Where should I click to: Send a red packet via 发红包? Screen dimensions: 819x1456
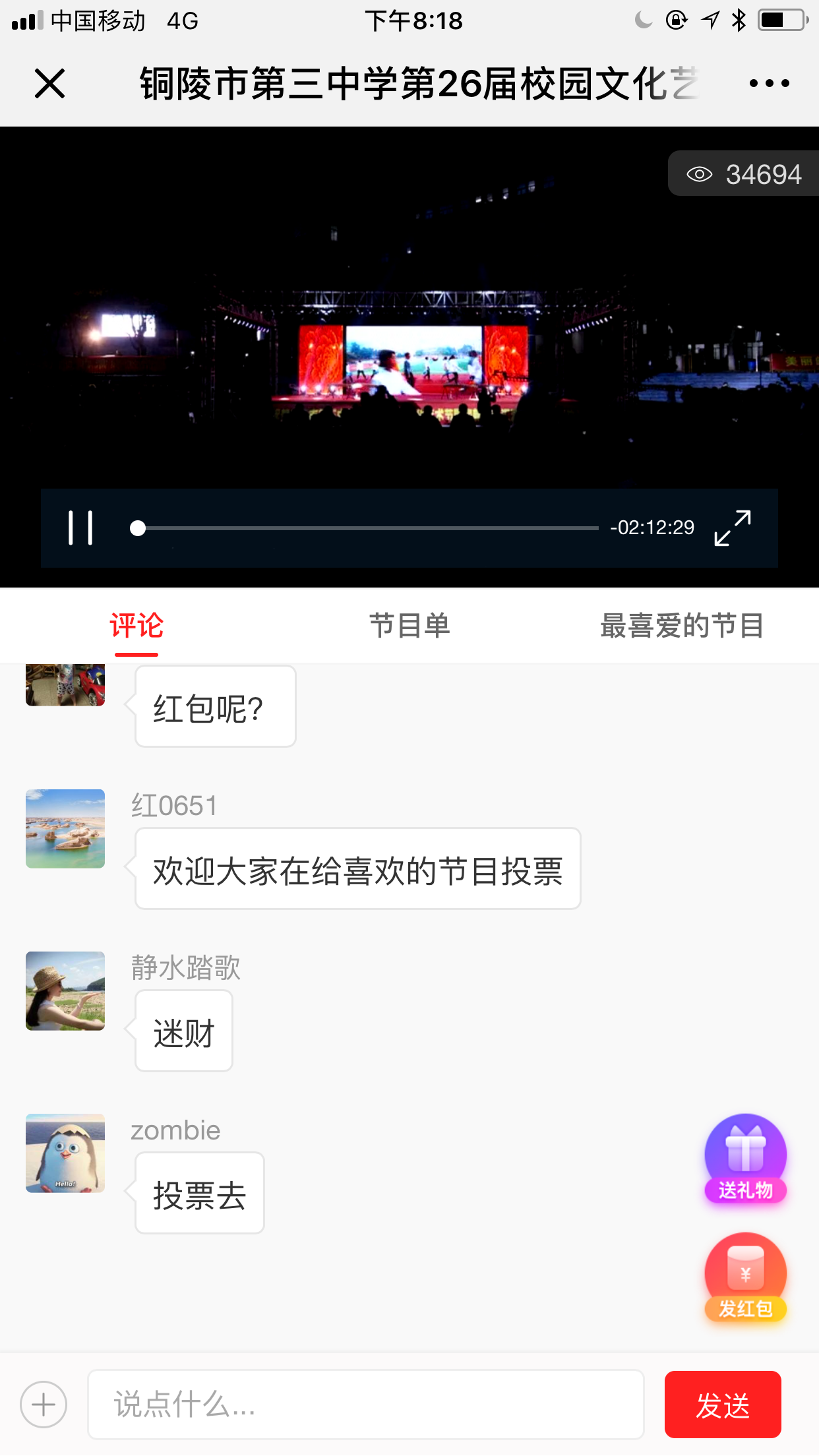click(x=745, y=1277)
